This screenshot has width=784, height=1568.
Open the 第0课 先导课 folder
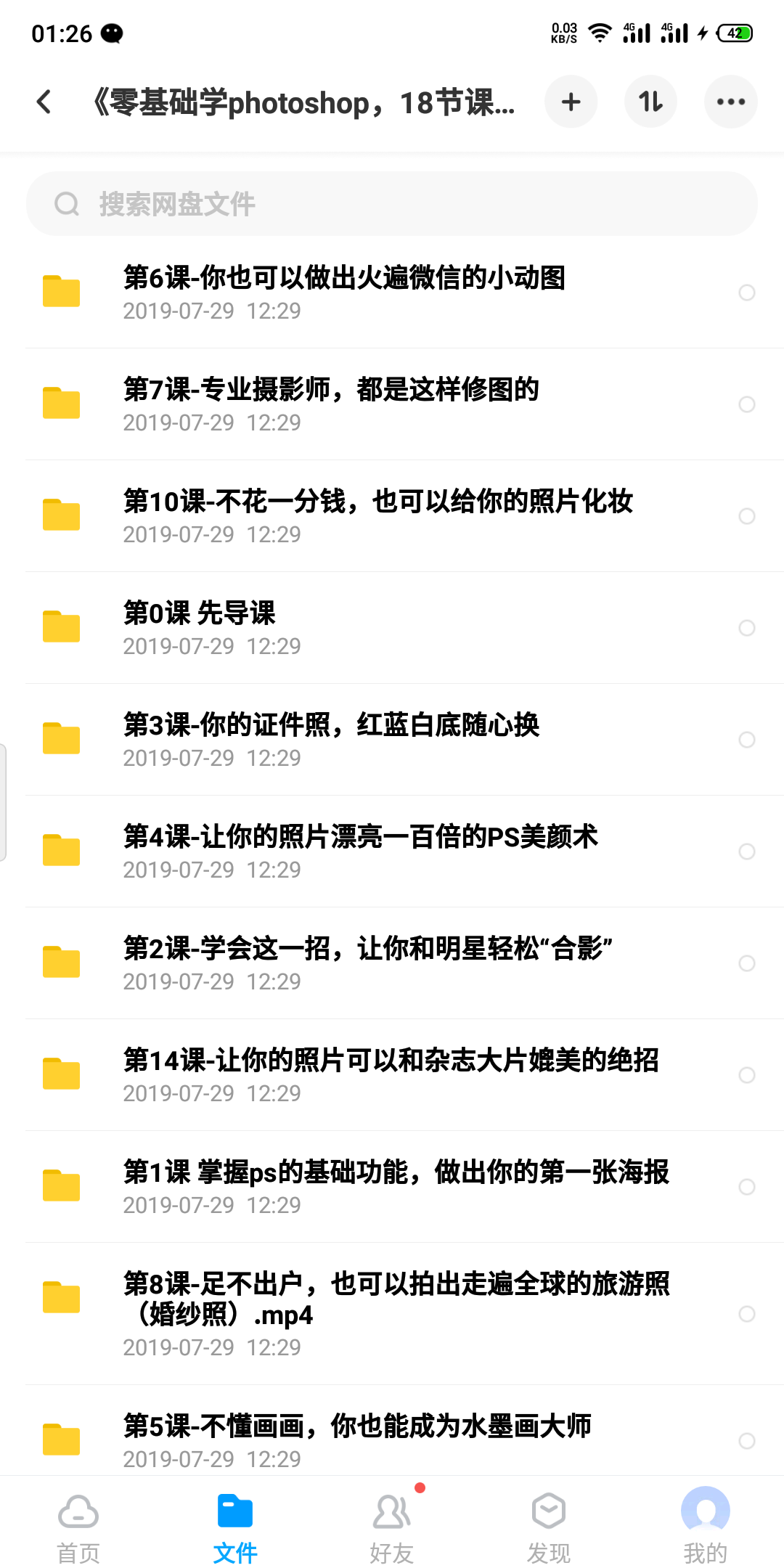(200, 628)
